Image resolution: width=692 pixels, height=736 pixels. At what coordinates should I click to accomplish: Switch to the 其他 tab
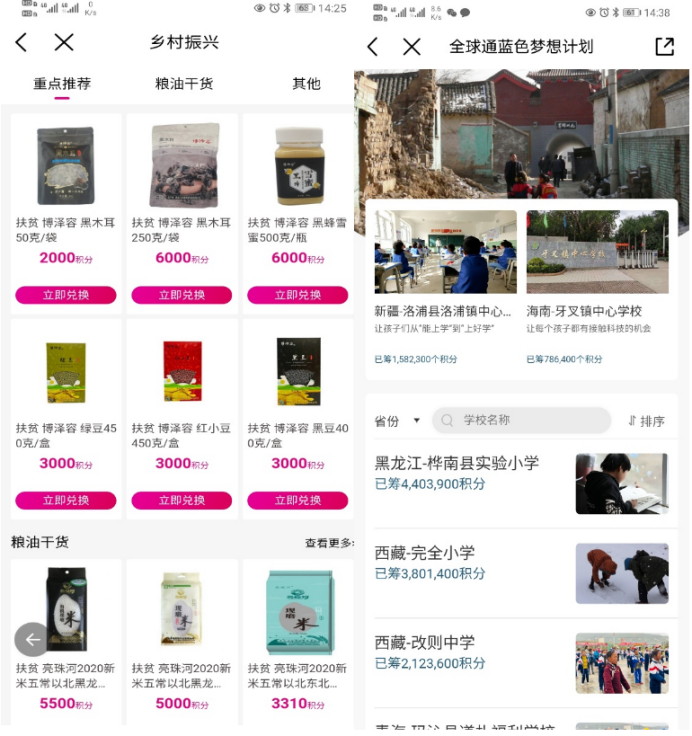pos(306,84)
